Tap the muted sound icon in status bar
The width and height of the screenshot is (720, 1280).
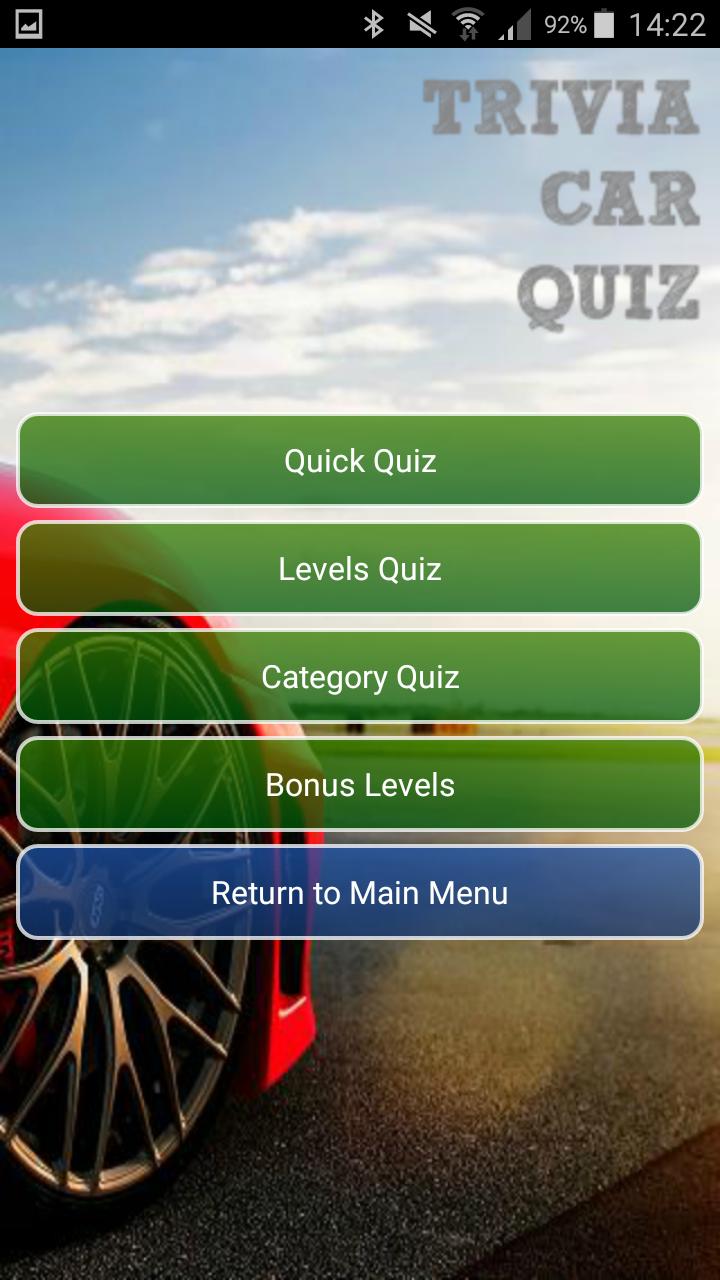pos(423,22)
